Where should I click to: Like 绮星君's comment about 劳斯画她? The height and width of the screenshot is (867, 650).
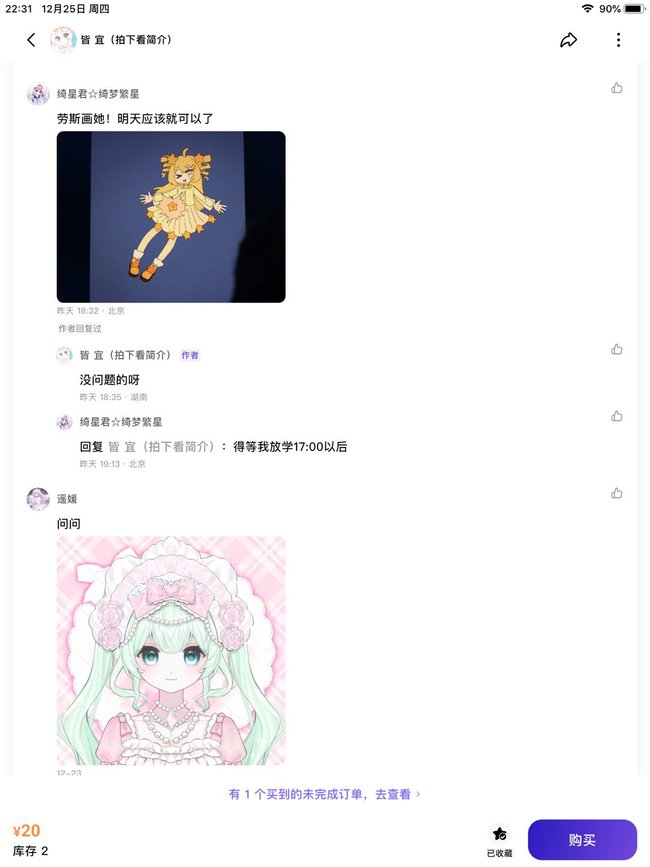[x=617, y=88]
